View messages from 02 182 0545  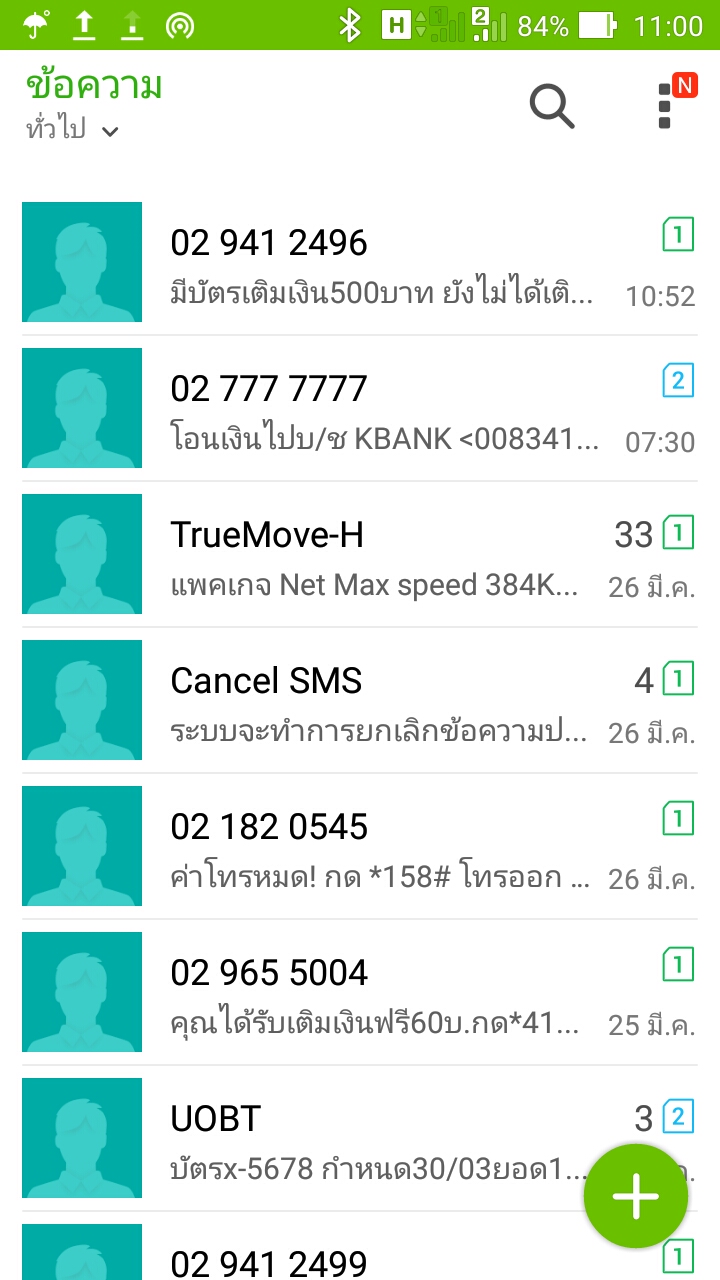tap(360, 846)
